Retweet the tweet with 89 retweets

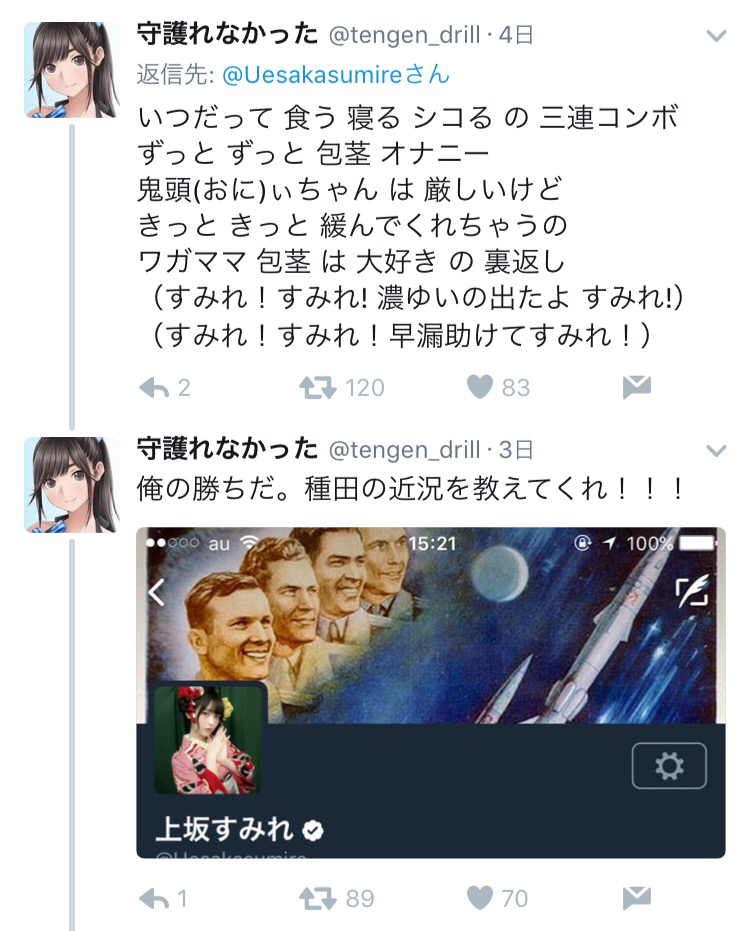pyautogui.click(x=318, y=899)
